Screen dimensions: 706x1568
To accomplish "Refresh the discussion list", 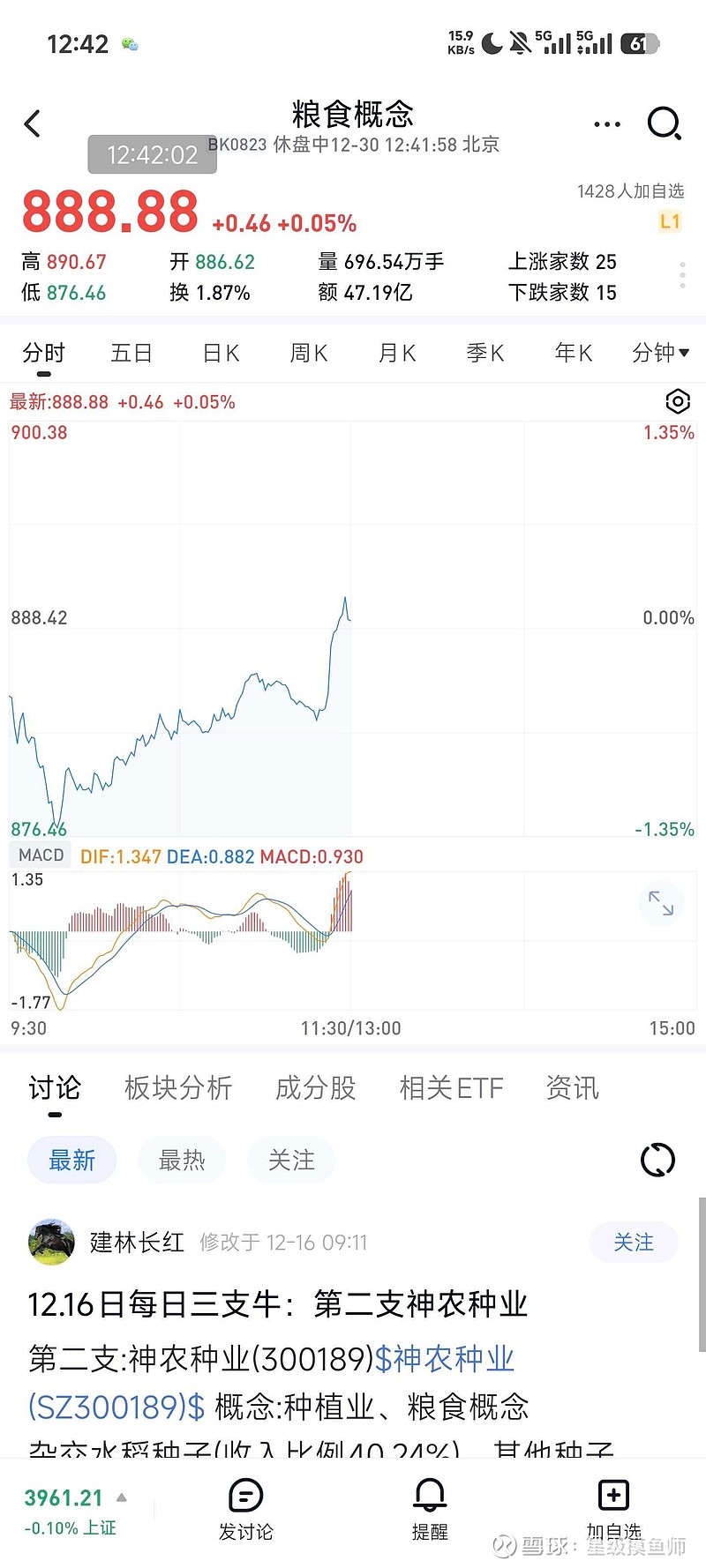I will pyautogui.click(x=657, y=1160).
